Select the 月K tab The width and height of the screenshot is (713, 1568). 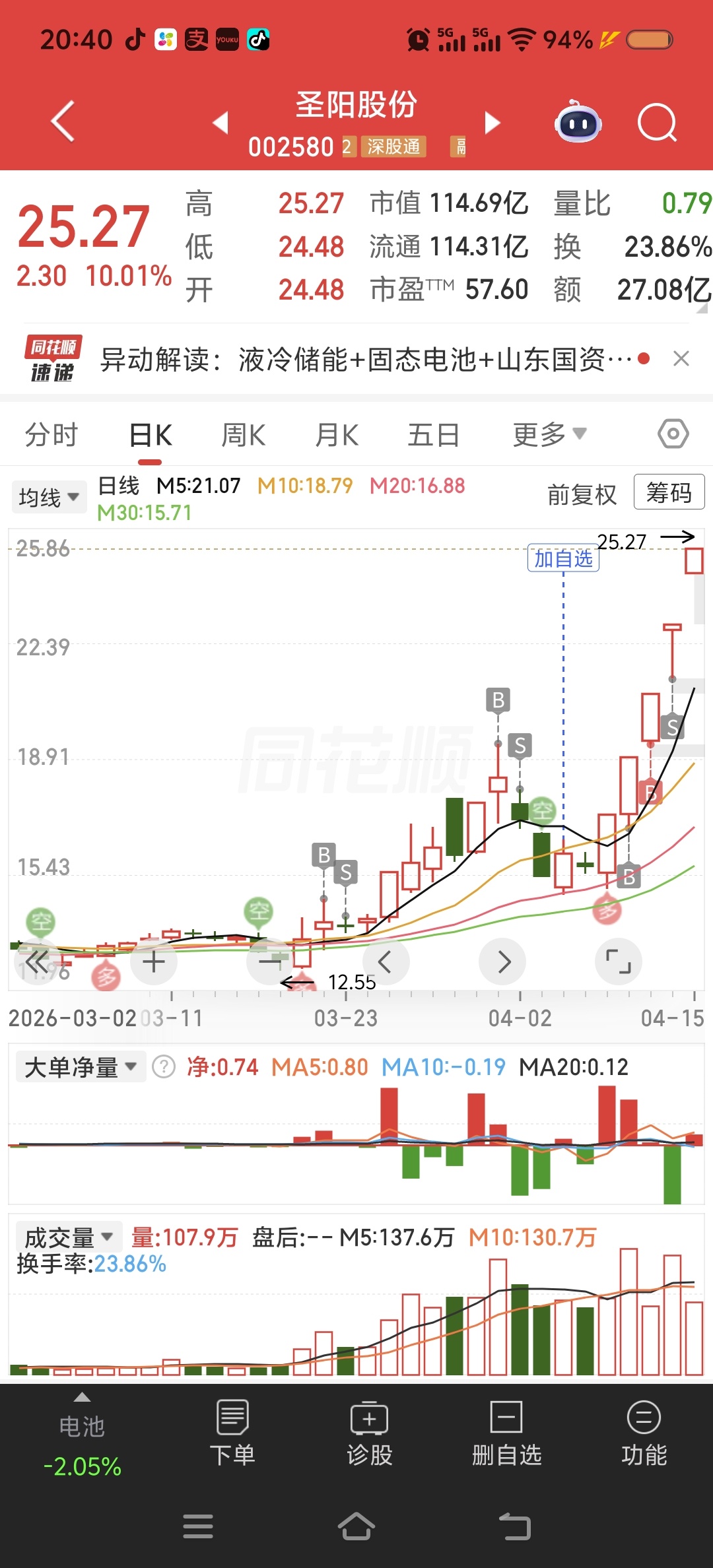pos(337,435)
